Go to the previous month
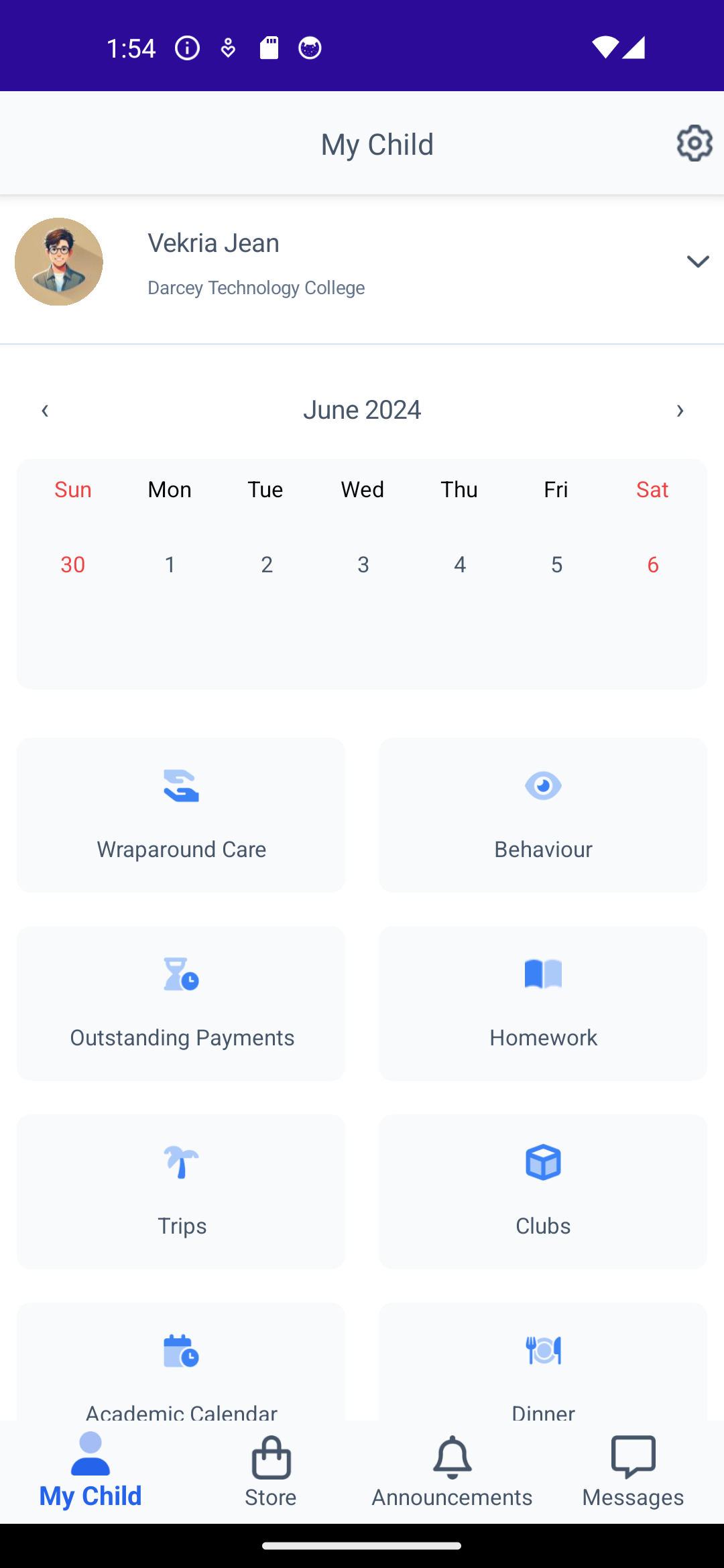Image resolution: width=724 pixels, height=1568 pixels. click(x=45, y=410)
